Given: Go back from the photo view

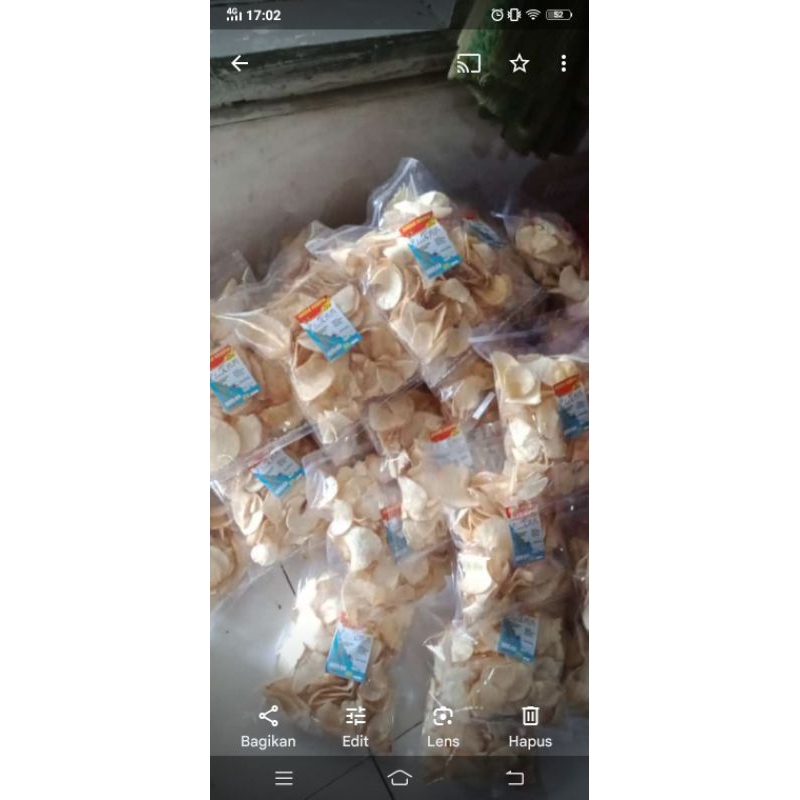Looking at the screenshot, I should [240, 64].
